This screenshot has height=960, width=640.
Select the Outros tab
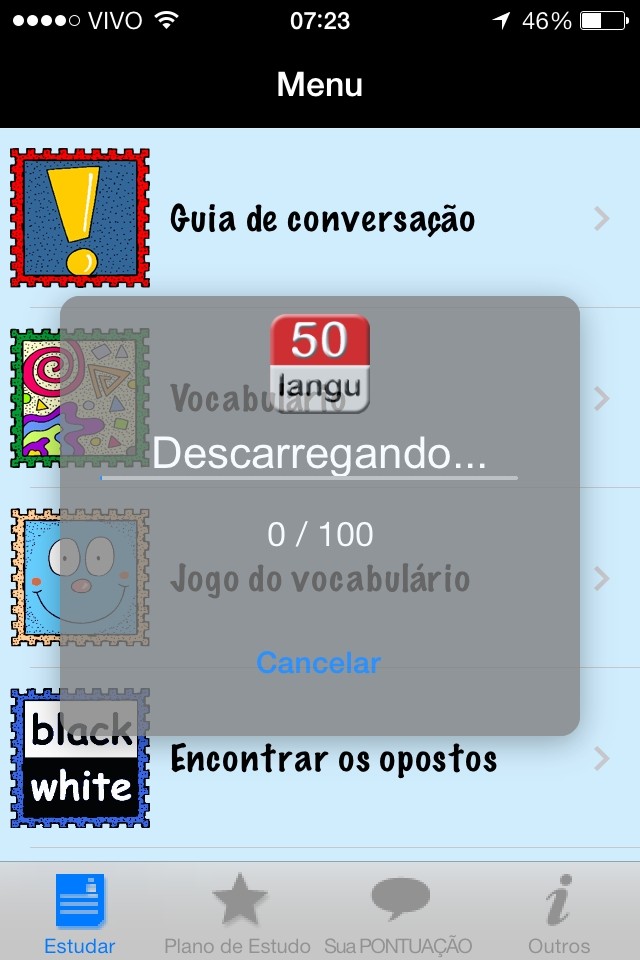[x=558, y=912]
